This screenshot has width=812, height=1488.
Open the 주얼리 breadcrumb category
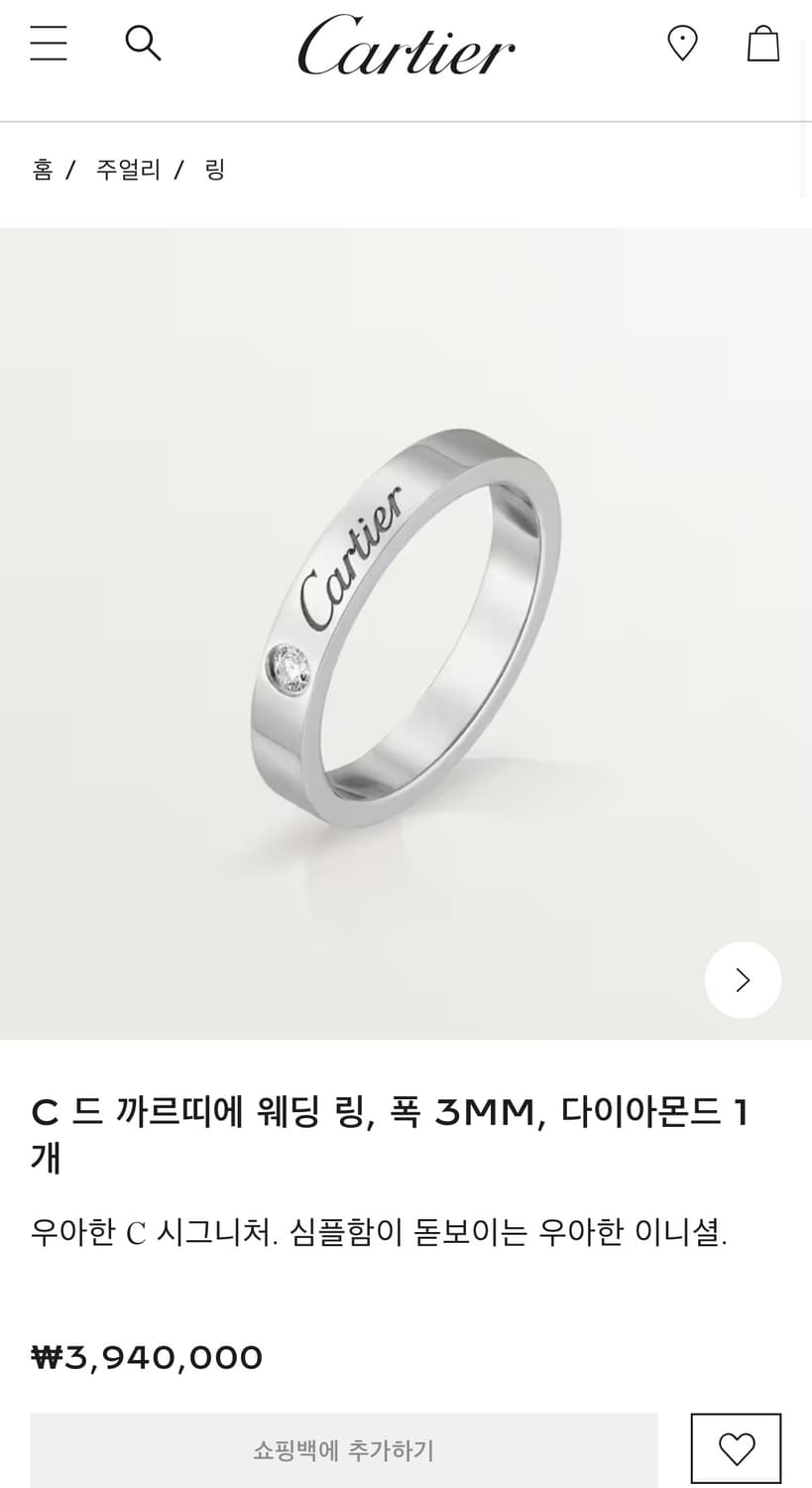point(127,170)
